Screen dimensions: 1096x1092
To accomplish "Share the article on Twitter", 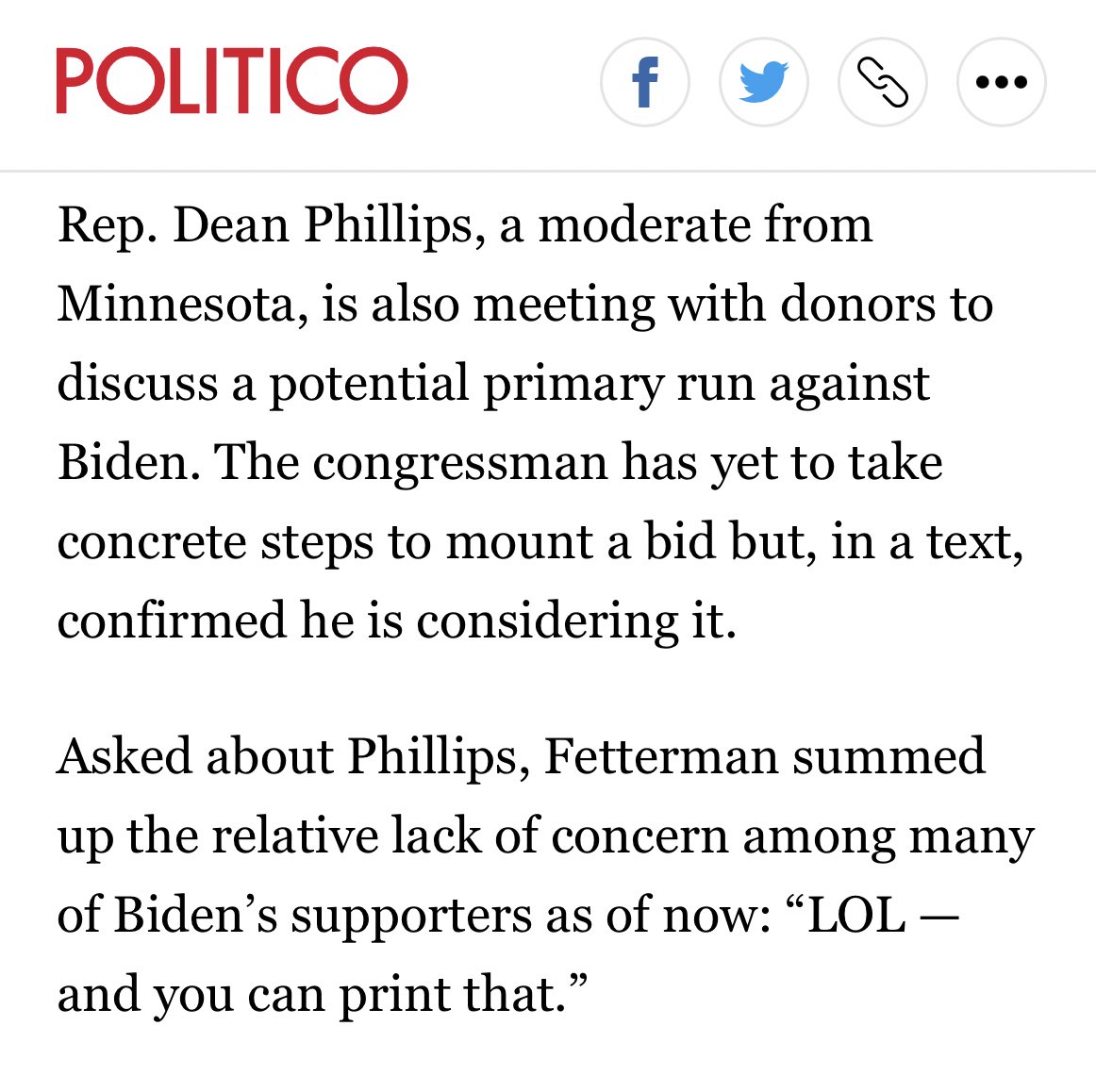I will 763,82.
